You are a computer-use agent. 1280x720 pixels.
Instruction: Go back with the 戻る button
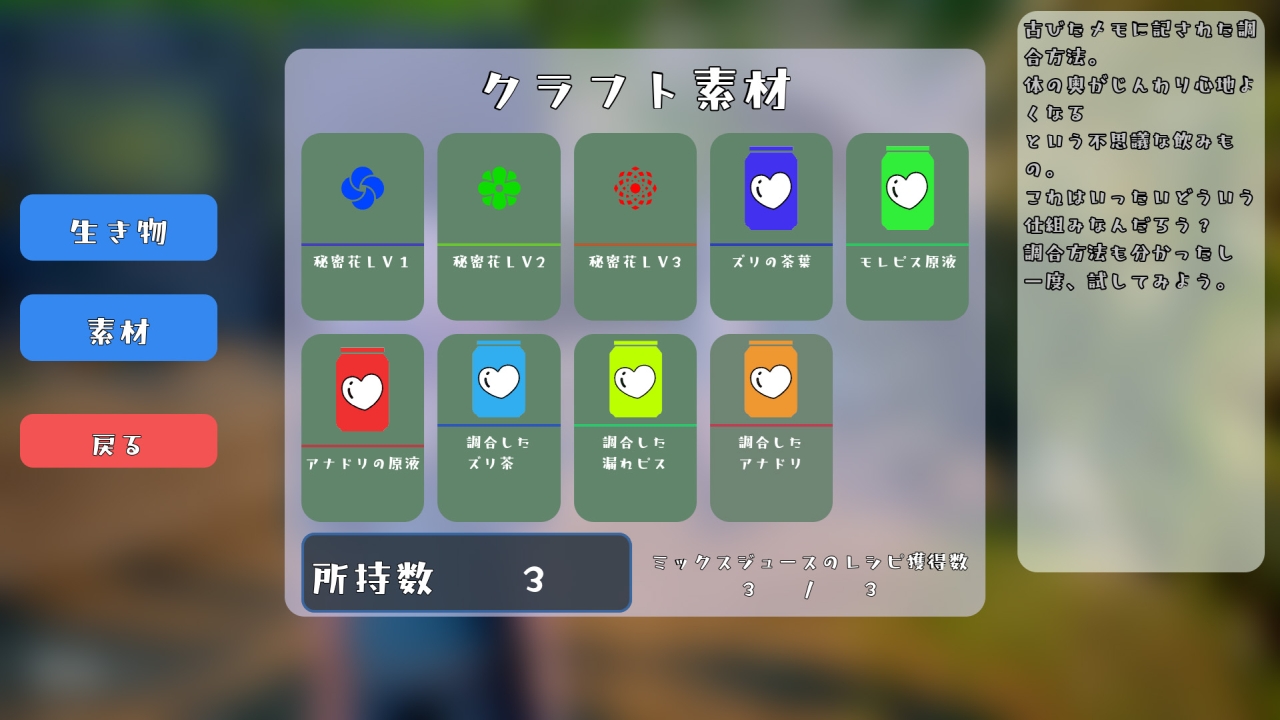[118, 441]
